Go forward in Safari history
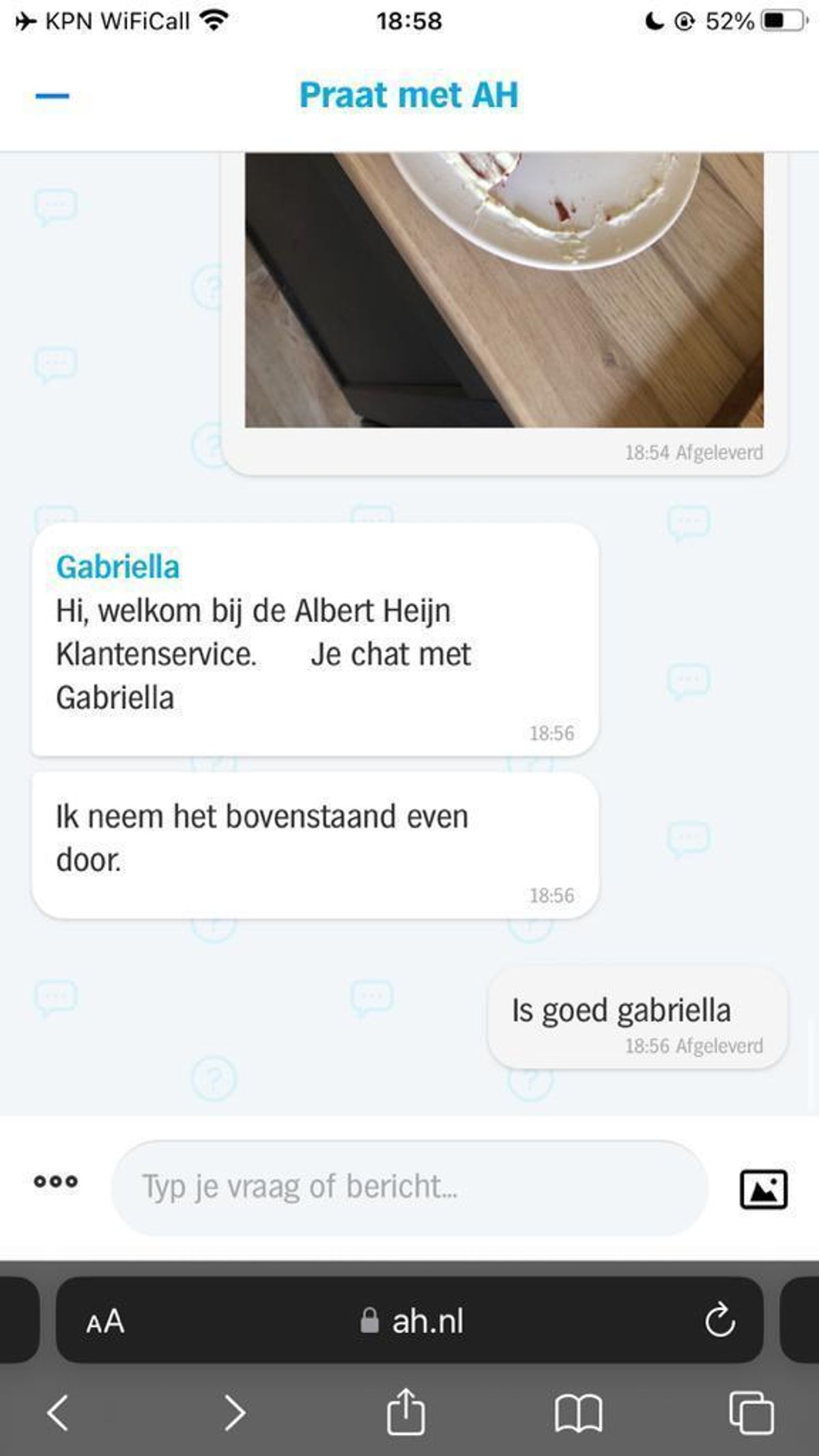The width and height of the screenshot is (819, 1456). (235, 1412)
